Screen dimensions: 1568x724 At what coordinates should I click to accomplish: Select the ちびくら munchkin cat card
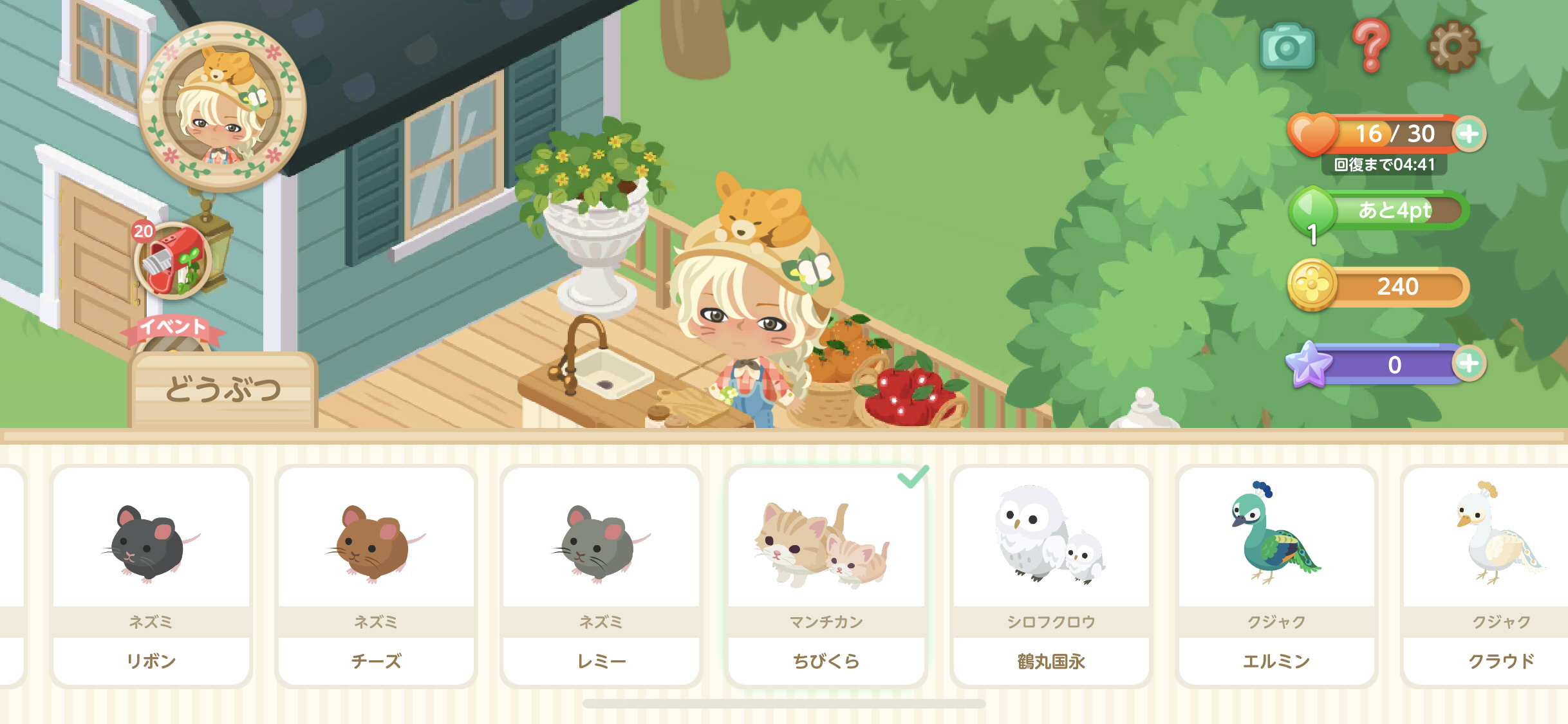(x=826, y=576)
